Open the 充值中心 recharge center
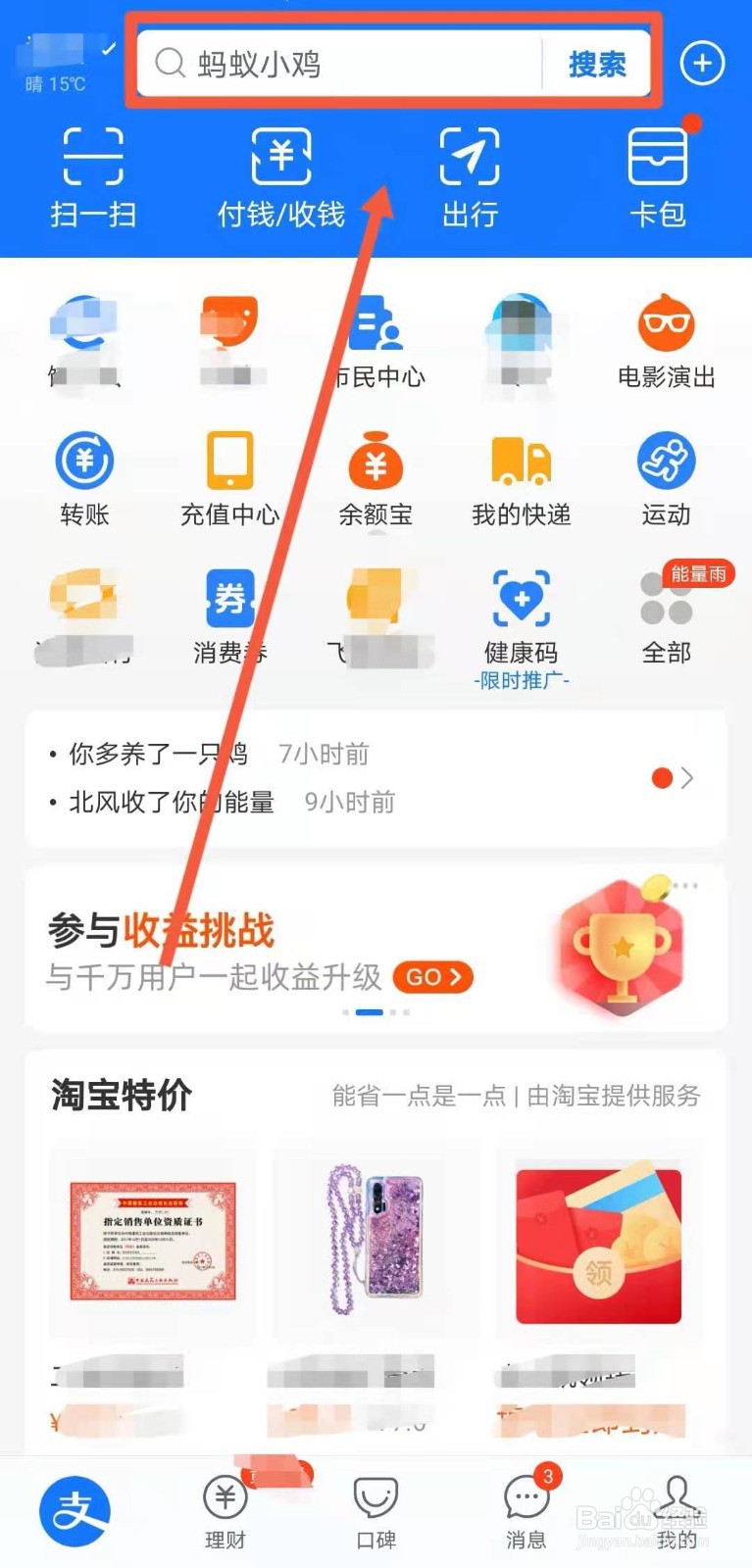The image size is (752, 1568). [x=229, y=480]
